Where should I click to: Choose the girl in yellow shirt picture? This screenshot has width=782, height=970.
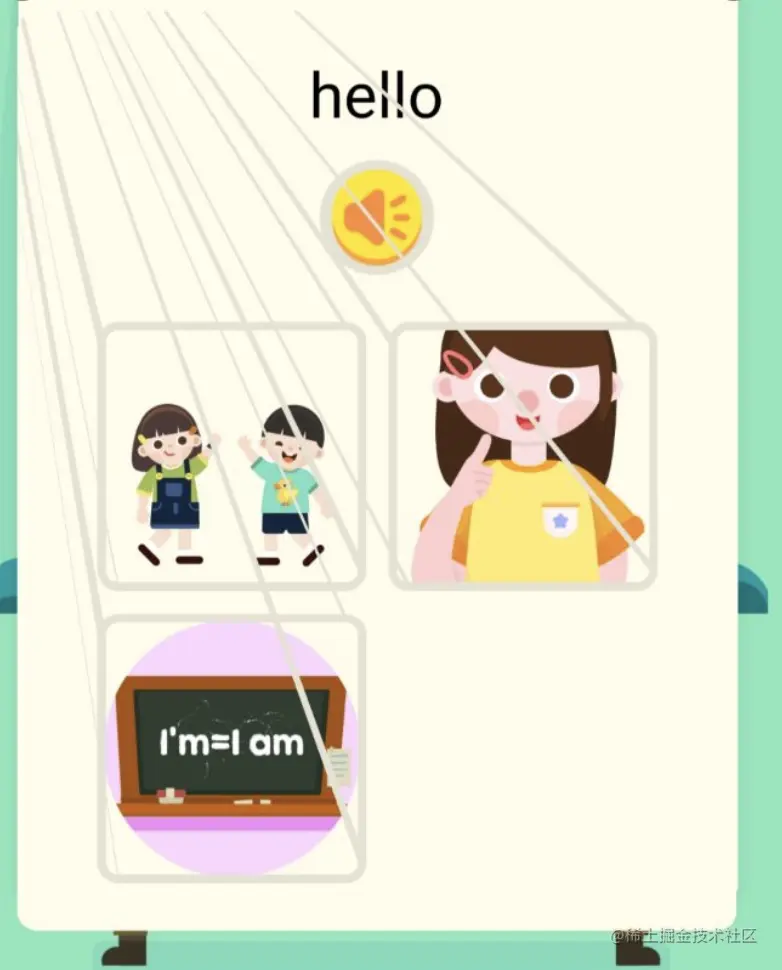tap(523, 456)
